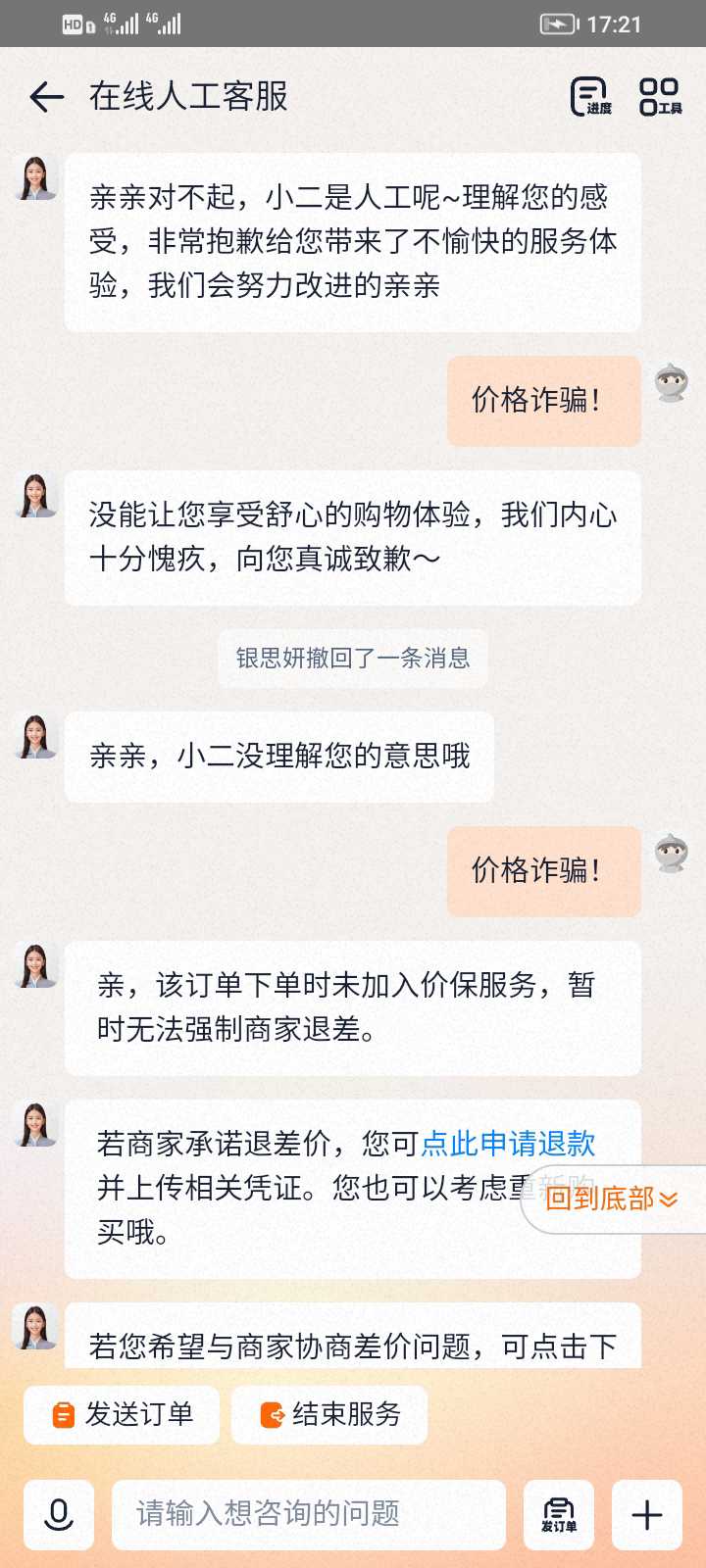Focus the 请输入想咨询的问题 message field
706x1568 pixels.
click(308, 1515)
